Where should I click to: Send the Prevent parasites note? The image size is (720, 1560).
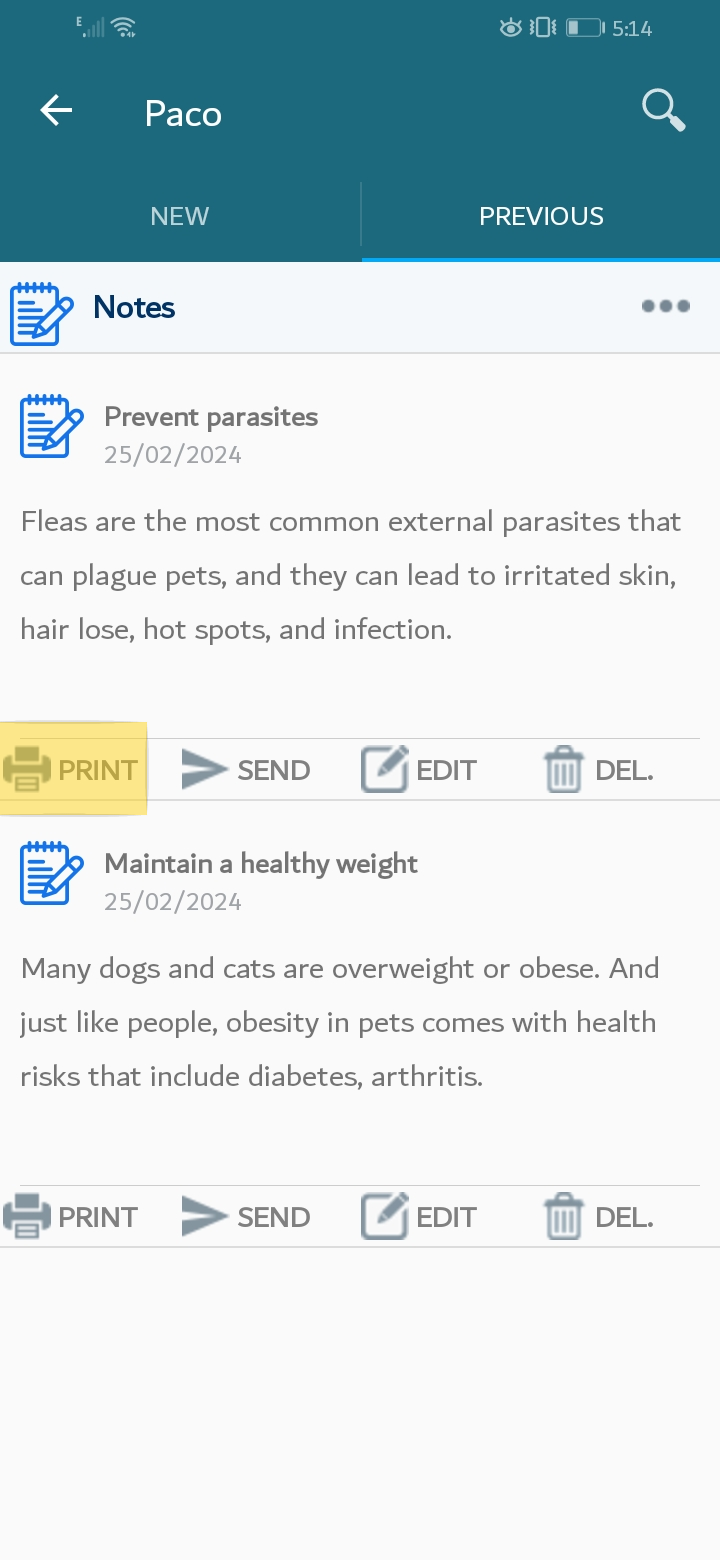click(246, 770)
